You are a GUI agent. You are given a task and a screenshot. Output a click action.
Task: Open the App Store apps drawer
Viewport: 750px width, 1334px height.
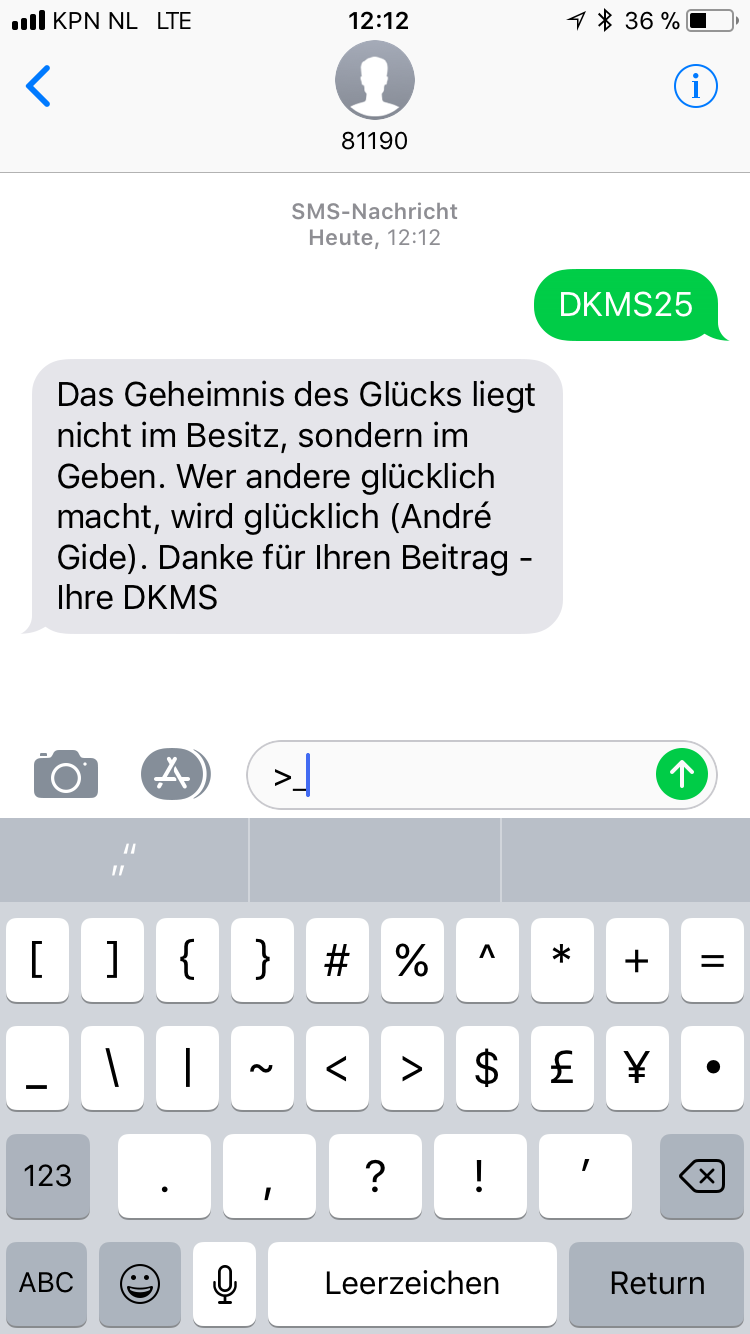[176, 773]
